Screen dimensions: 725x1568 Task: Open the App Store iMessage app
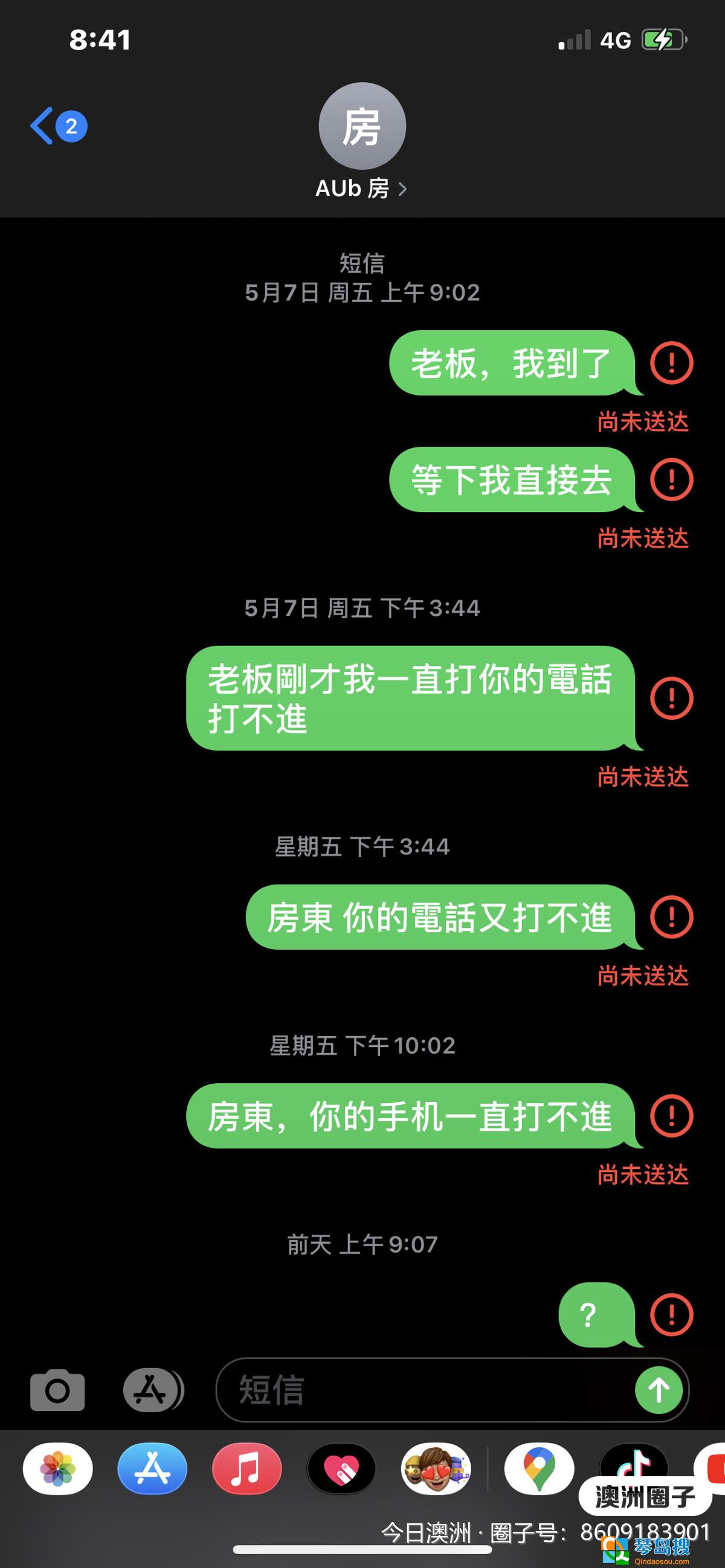click(152, 1469)
